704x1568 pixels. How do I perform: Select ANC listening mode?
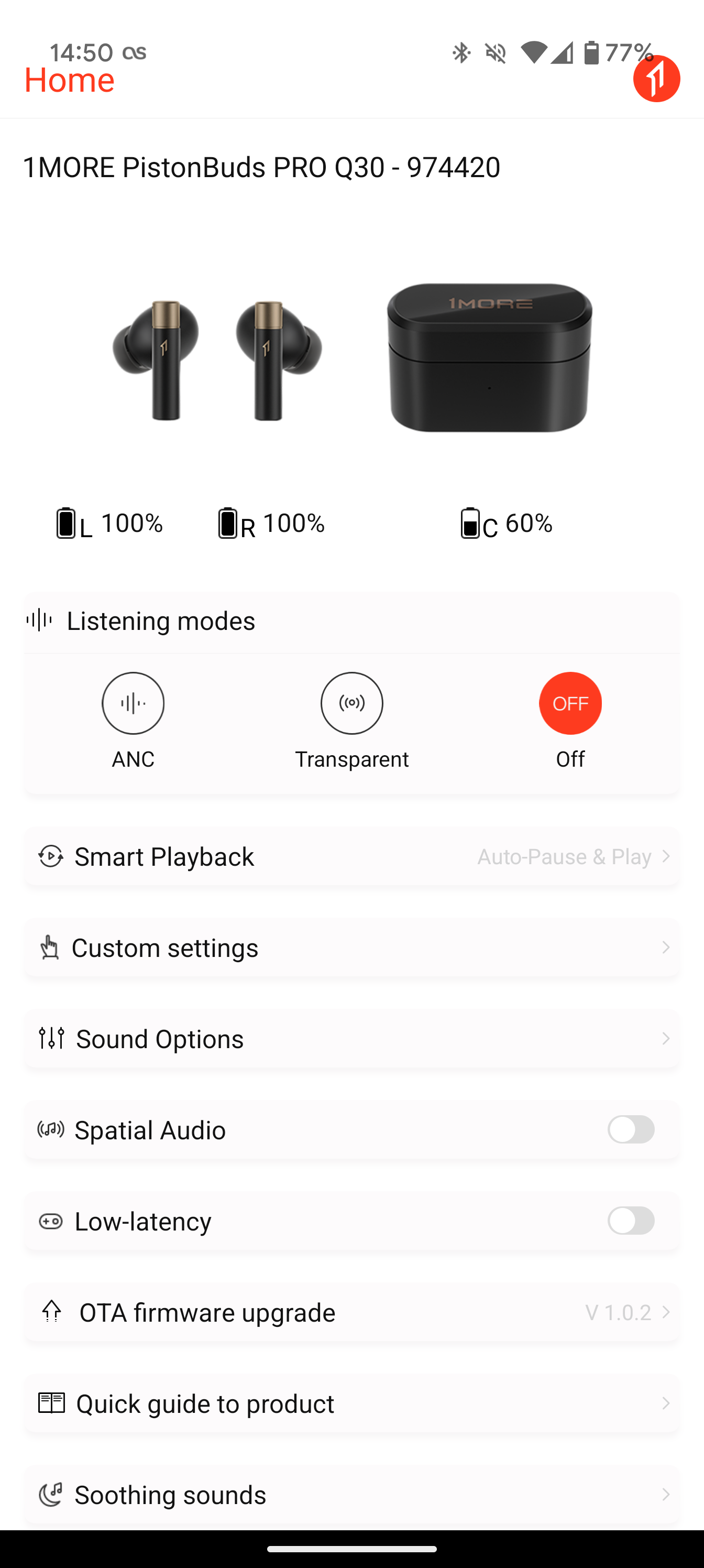[x=133, y=703]
